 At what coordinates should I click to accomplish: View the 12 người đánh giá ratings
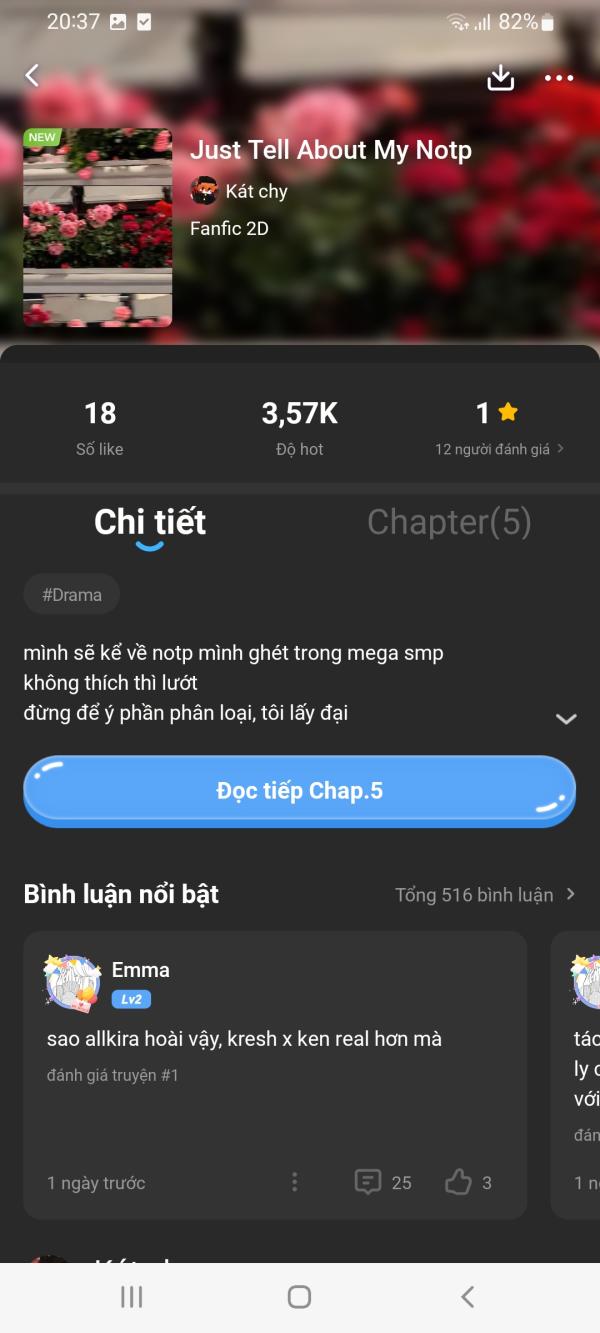pos(499,449)
